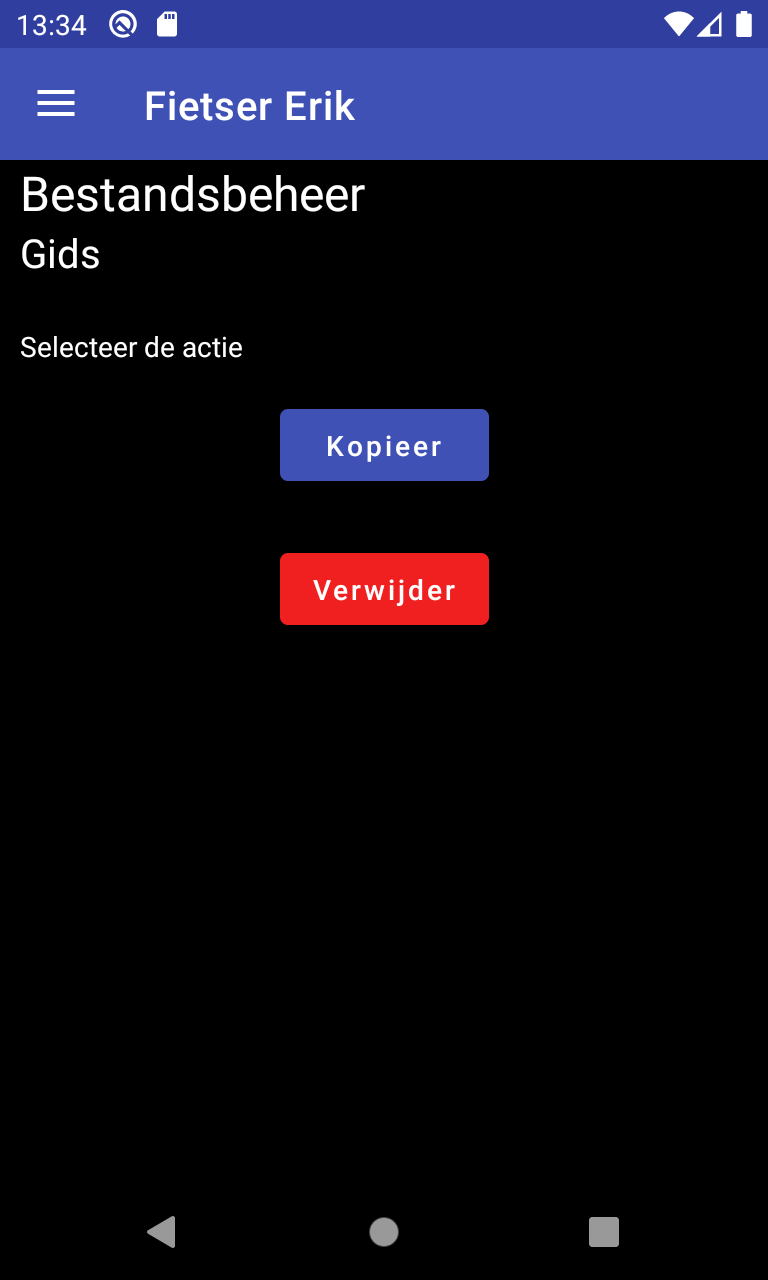Go back using the system back button

[162, 1232]
